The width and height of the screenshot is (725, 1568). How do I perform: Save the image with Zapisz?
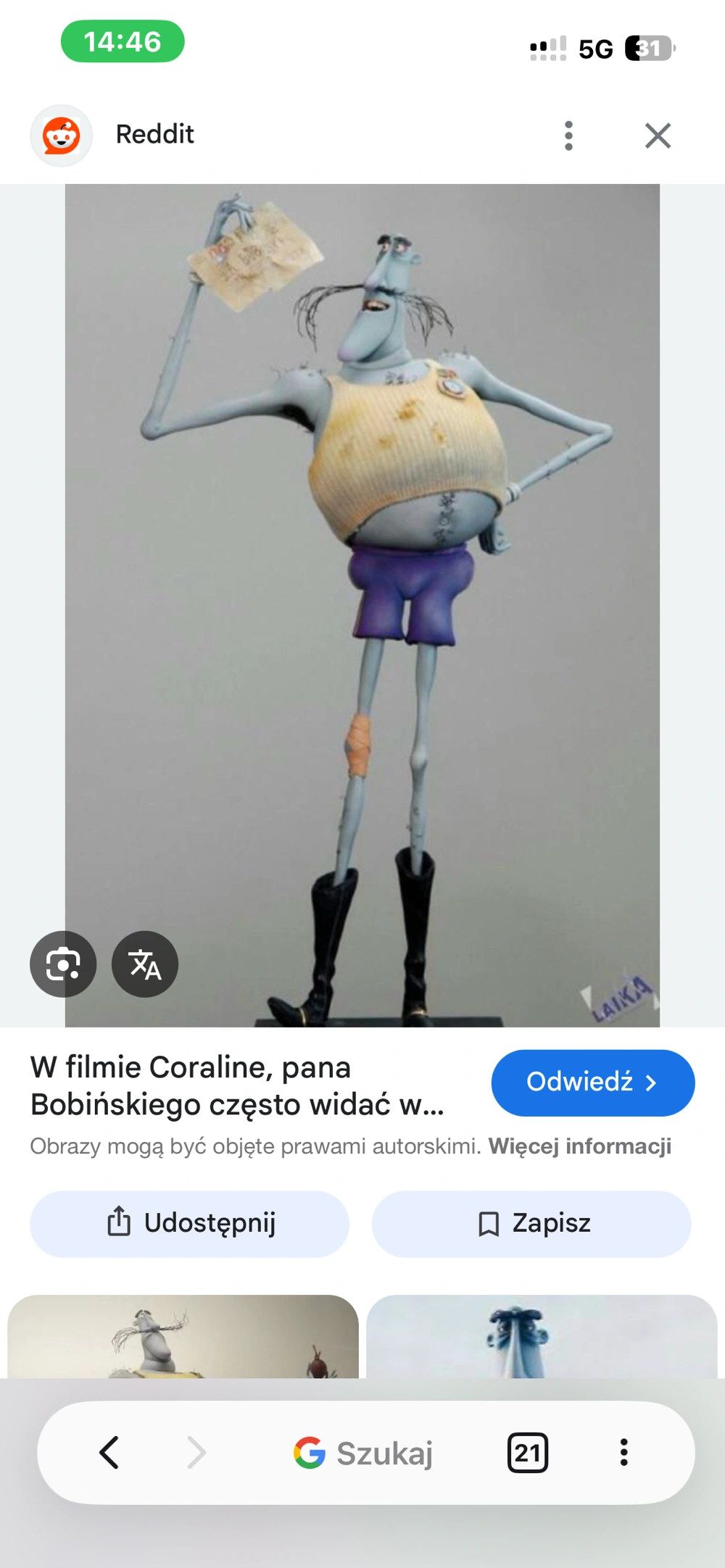pyautogui.click(x=531, y=1224)
